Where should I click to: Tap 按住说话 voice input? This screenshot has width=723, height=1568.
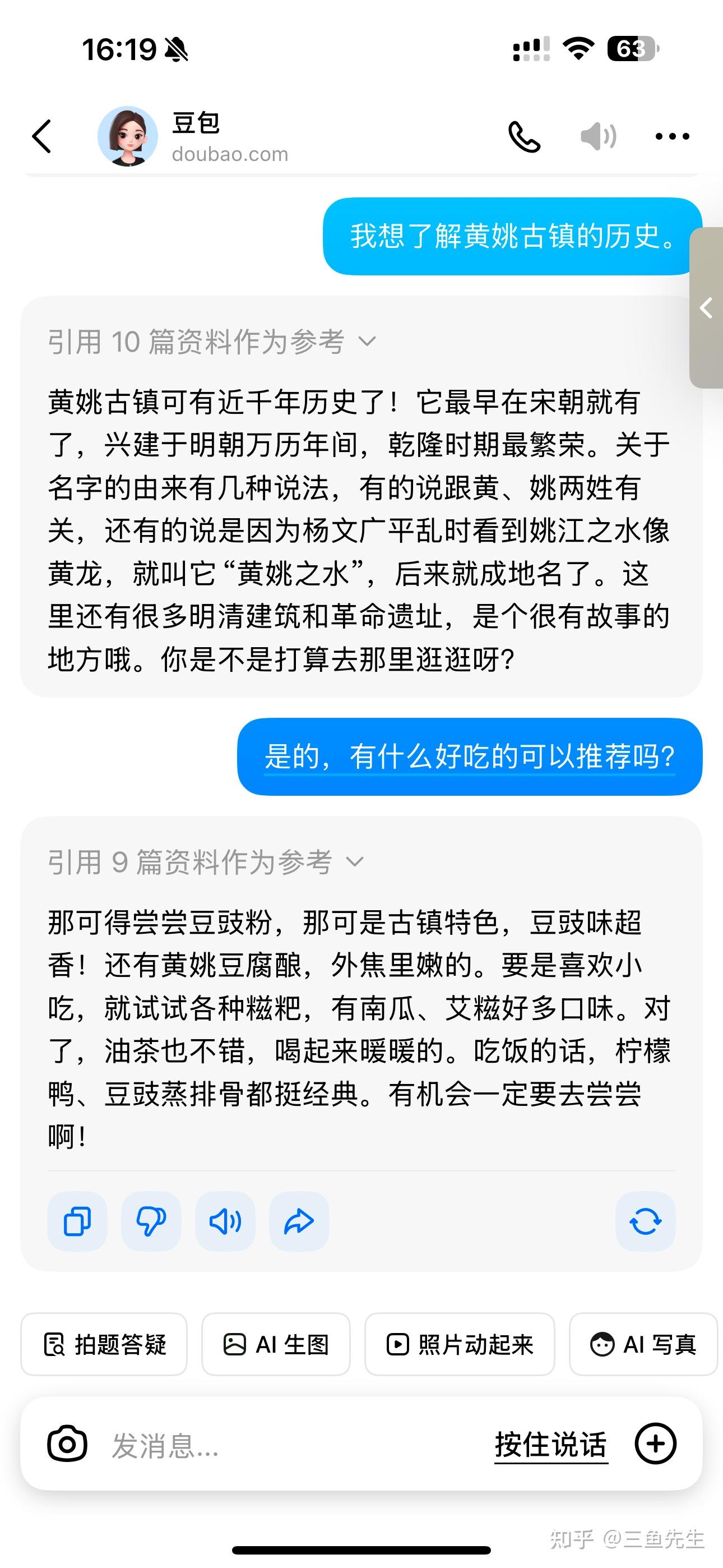[x=551, y=1445]
